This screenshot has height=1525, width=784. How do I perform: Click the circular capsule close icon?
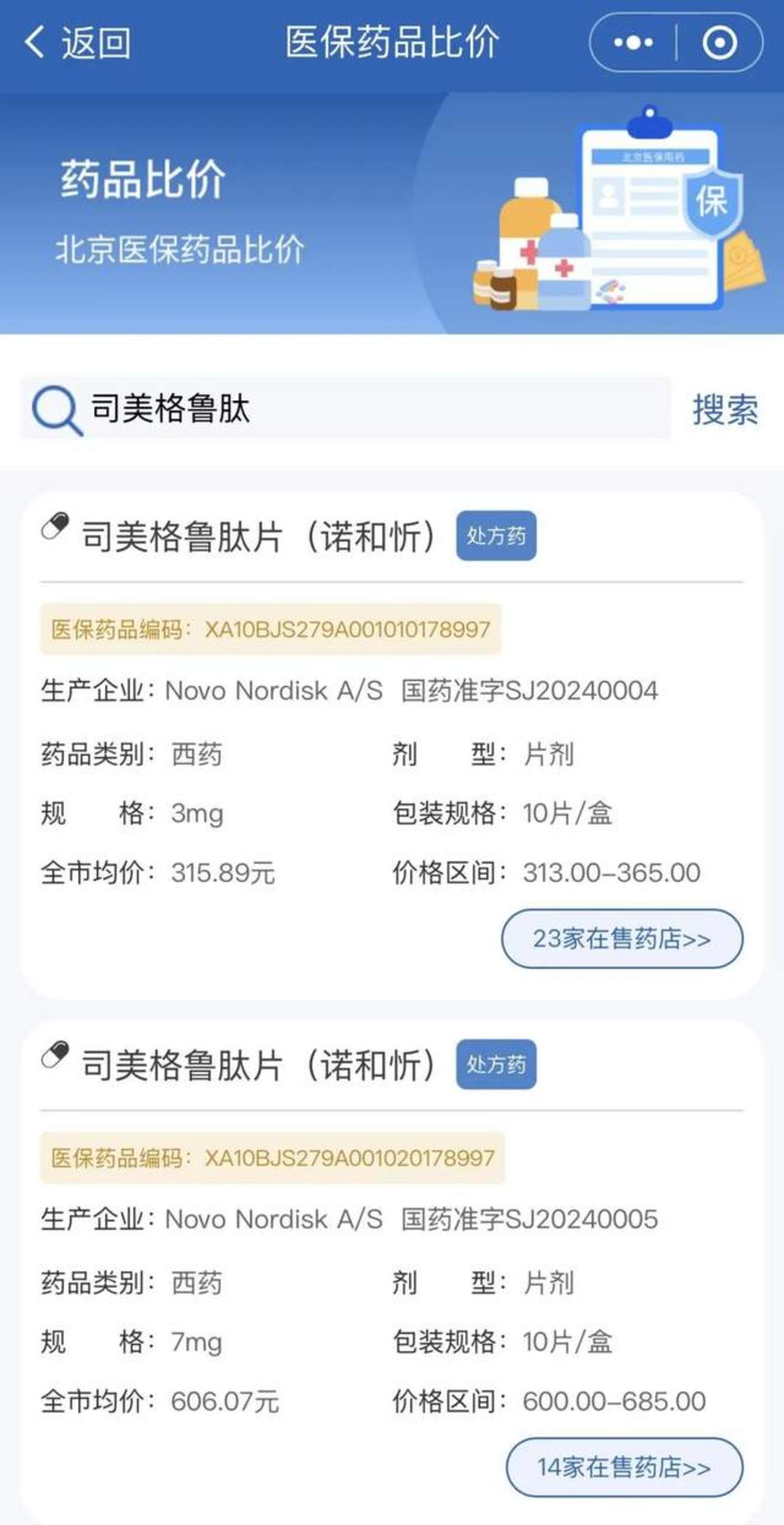click(720, 42)
